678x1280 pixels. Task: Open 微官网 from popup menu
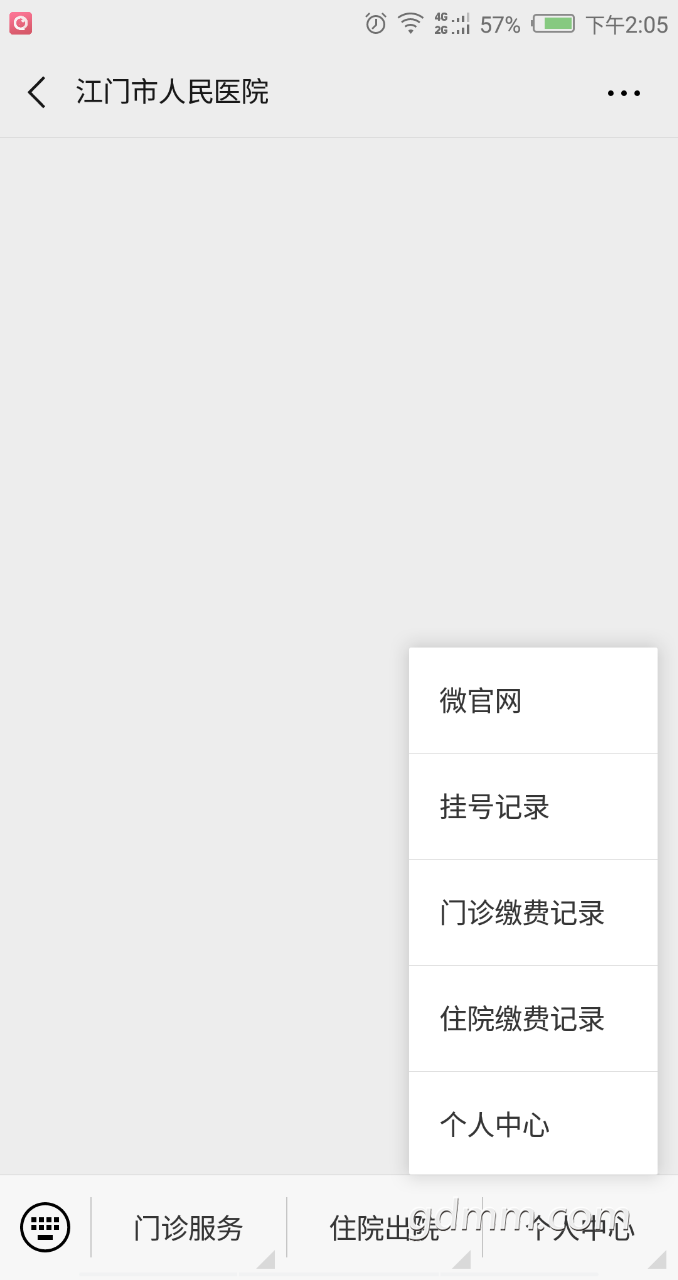(x=532, y=701)
